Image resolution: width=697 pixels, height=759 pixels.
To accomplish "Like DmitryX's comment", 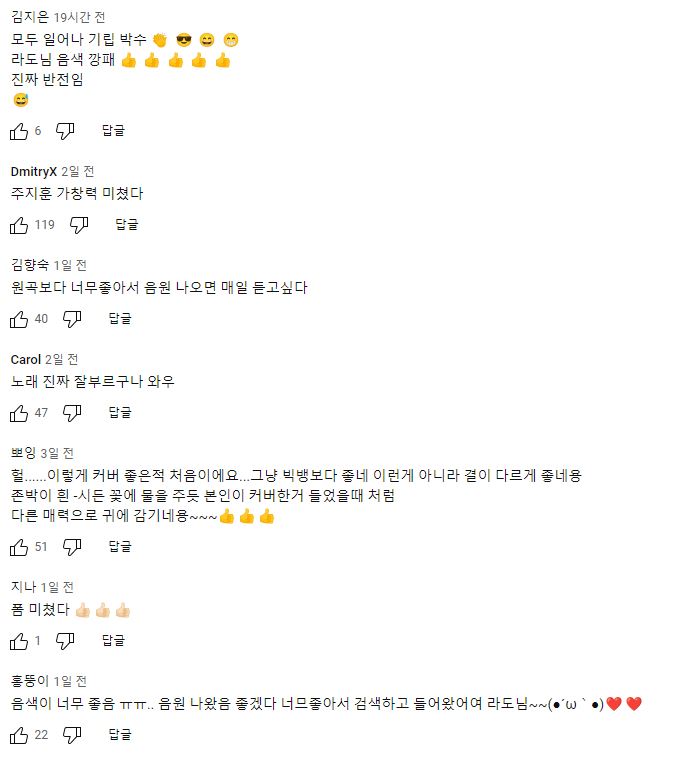I will (19, 225).
